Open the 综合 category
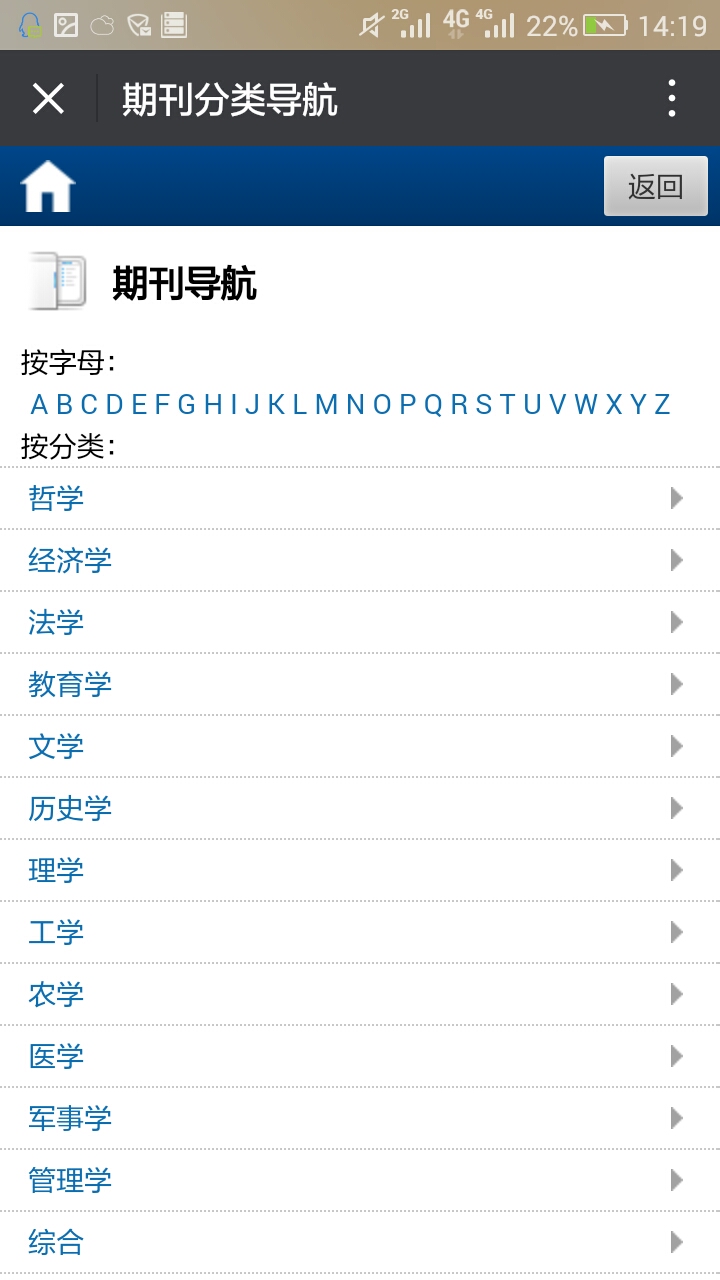 (360, 1242)
